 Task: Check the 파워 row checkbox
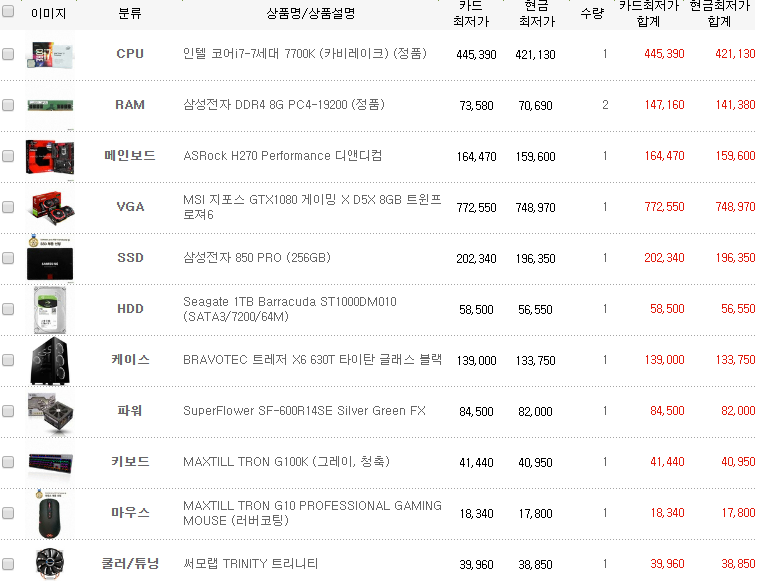[8, 411]
